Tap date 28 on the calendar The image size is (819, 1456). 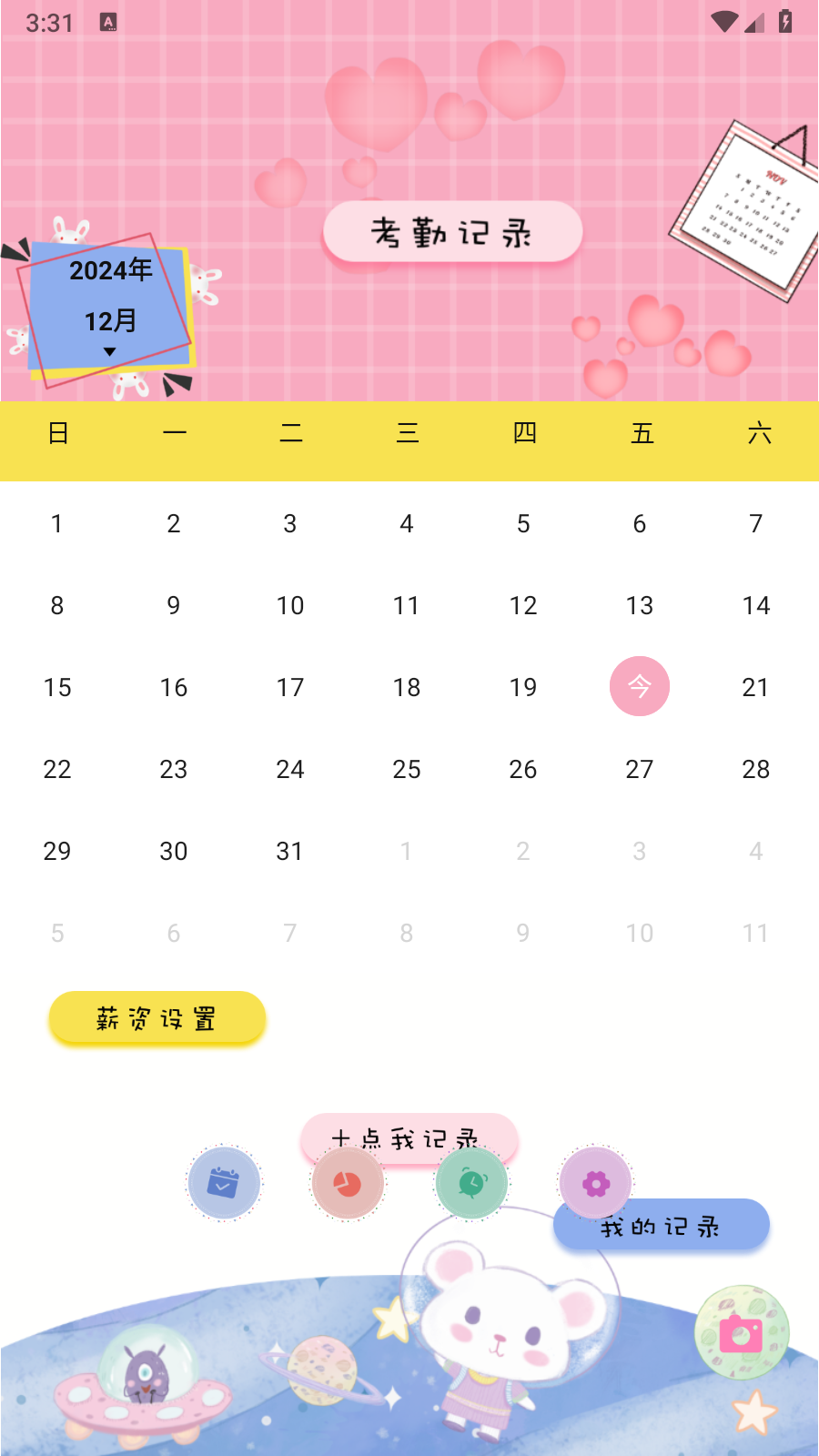[x=756, y=769]
